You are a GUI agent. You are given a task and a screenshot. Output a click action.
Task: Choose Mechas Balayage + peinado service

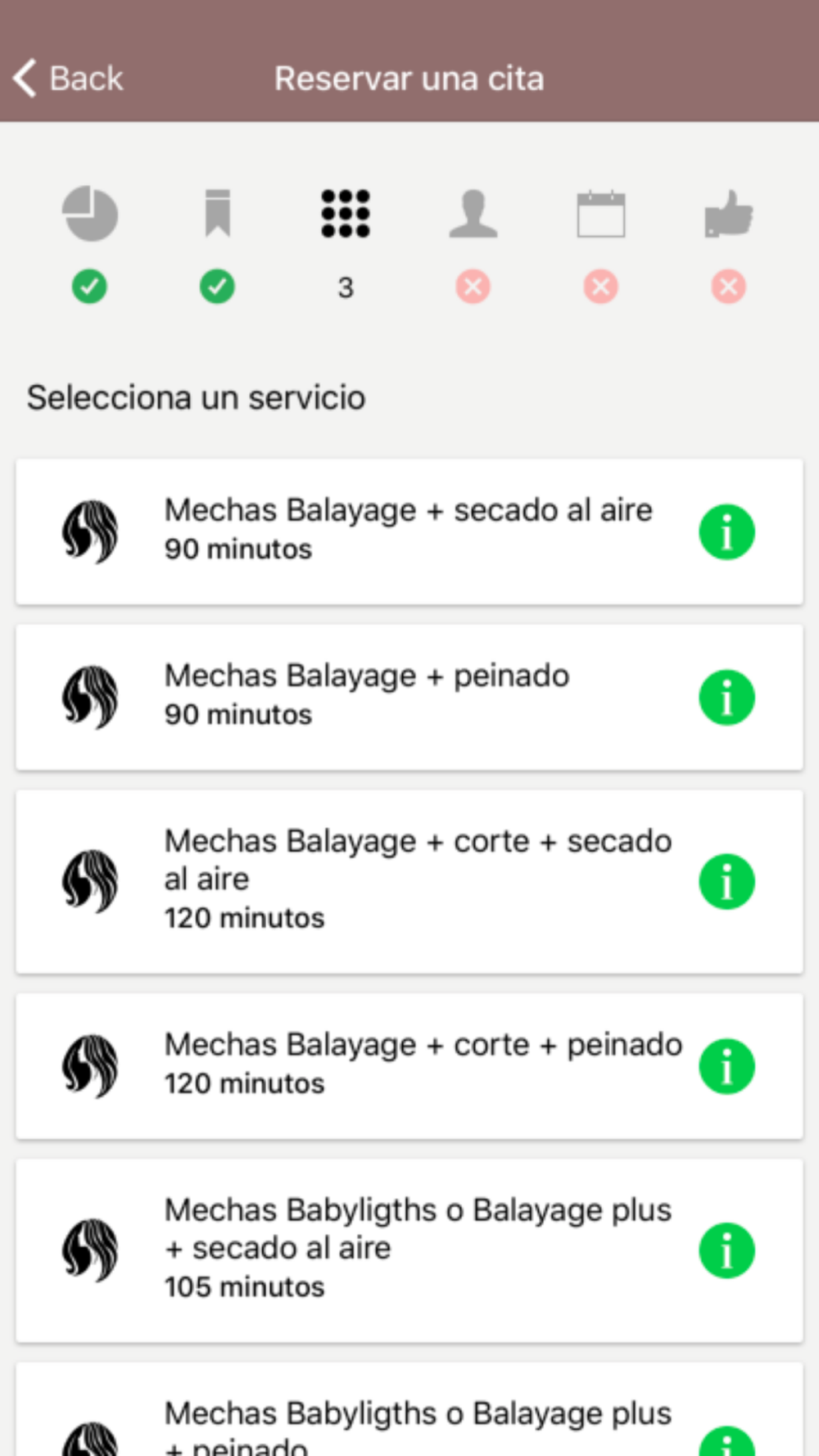point(409,697)
